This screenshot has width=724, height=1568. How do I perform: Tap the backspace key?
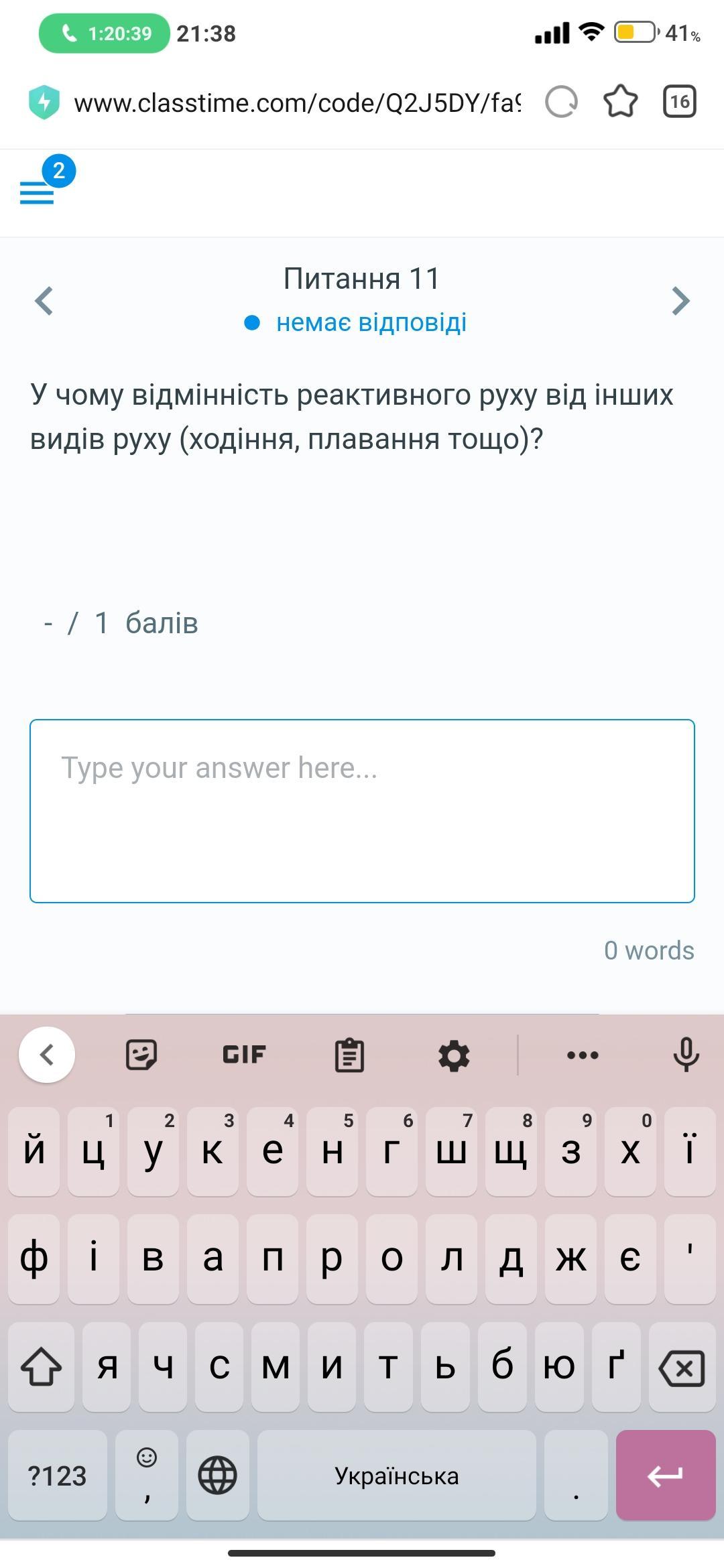coord(682,1368)
